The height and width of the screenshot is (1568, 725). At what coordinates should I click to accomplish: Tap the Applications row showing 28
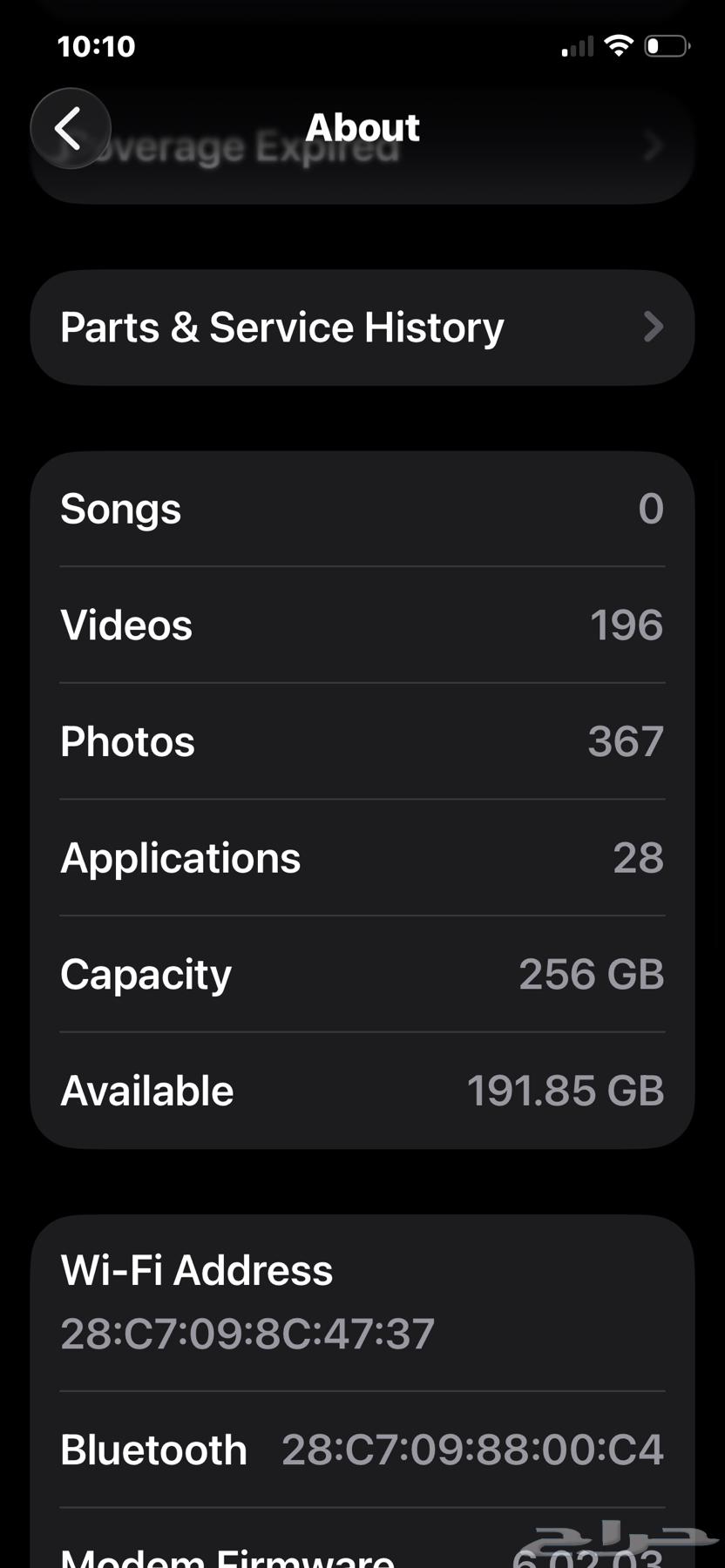click(362, 857)
